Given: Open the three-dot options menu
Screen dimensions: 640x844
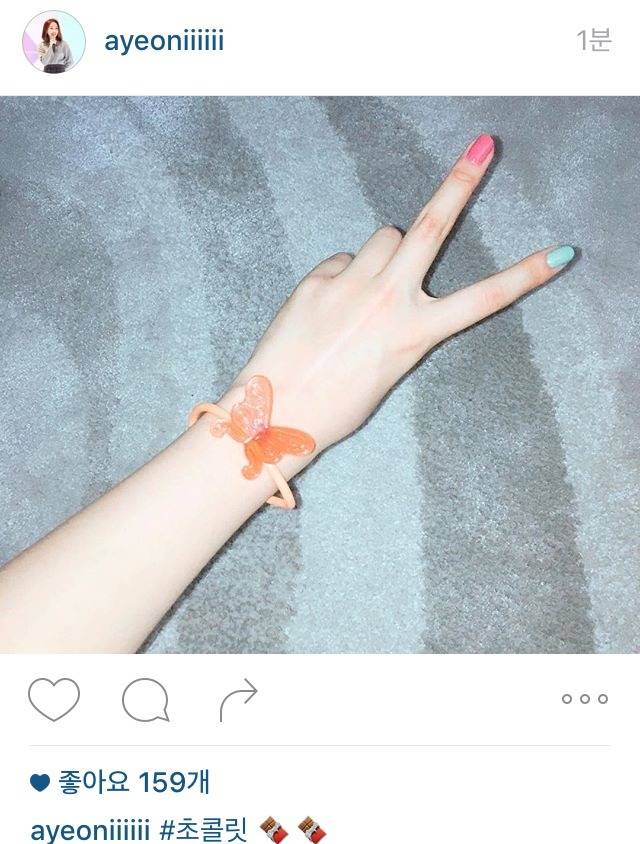Looking at the screenshot, I should tap(584, 699).
